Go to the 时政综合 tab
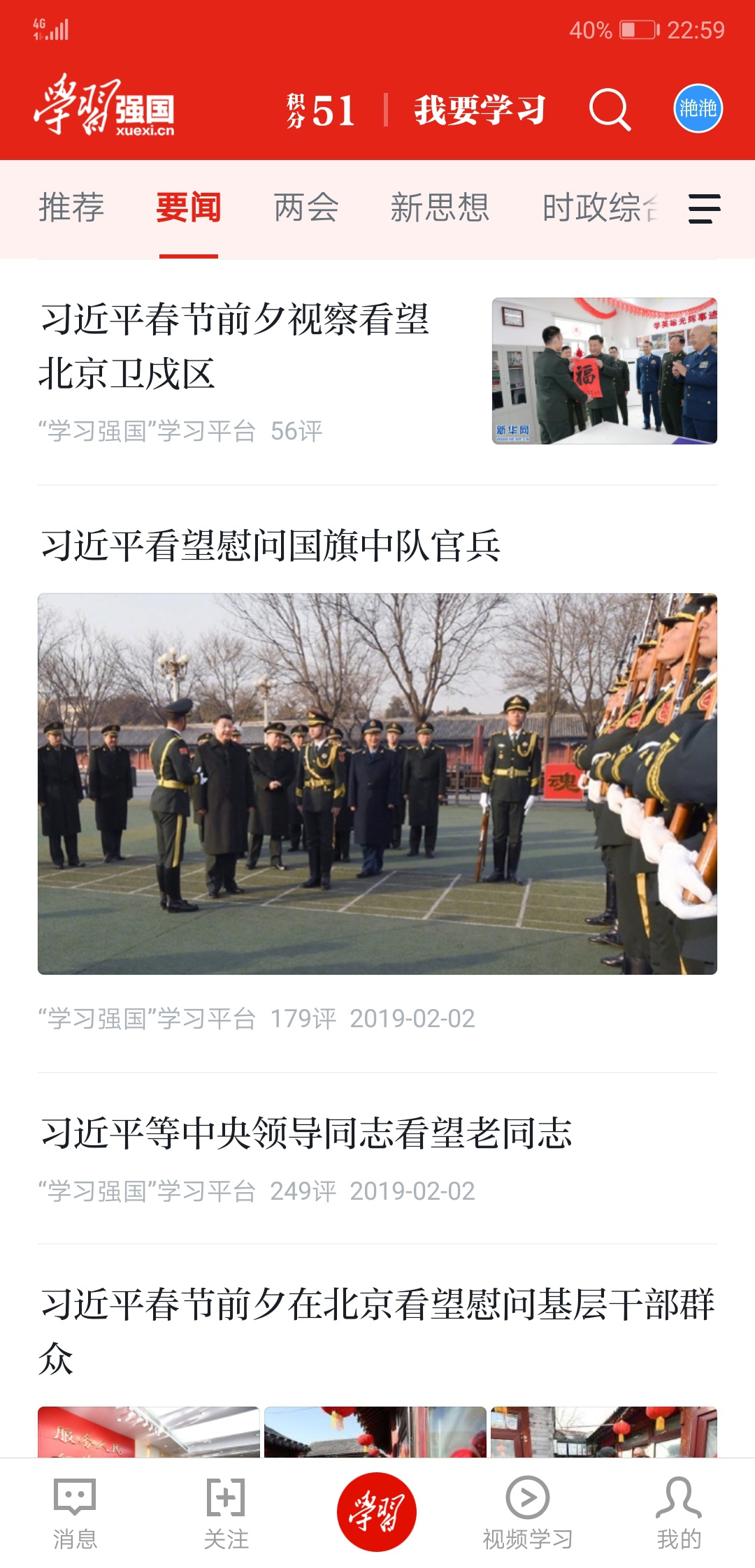Viewport: 755px width, 1568px height. pos(600,208)
